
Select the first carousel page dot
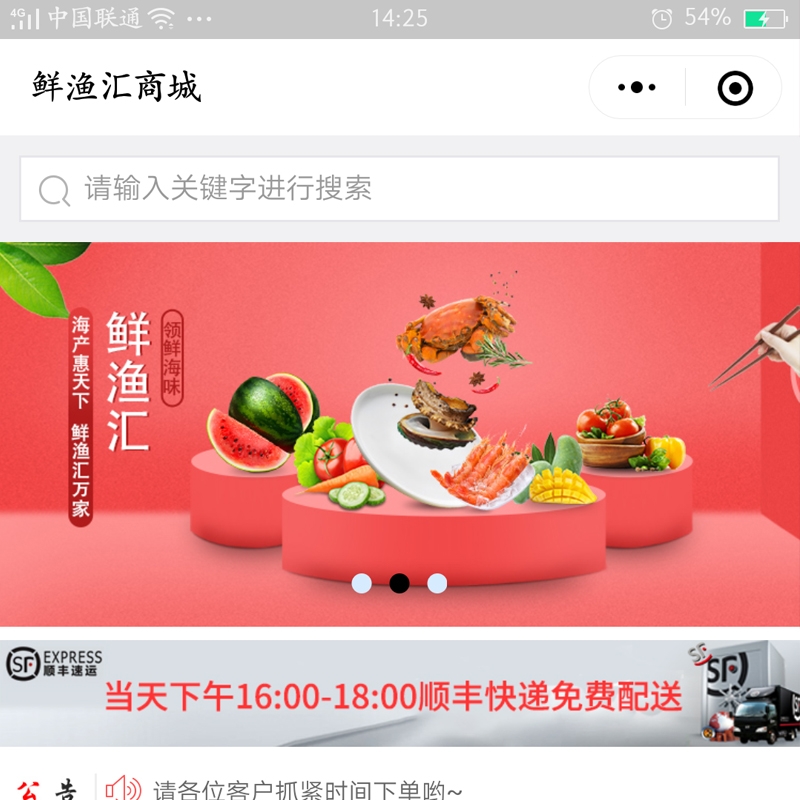click(362, 583)
